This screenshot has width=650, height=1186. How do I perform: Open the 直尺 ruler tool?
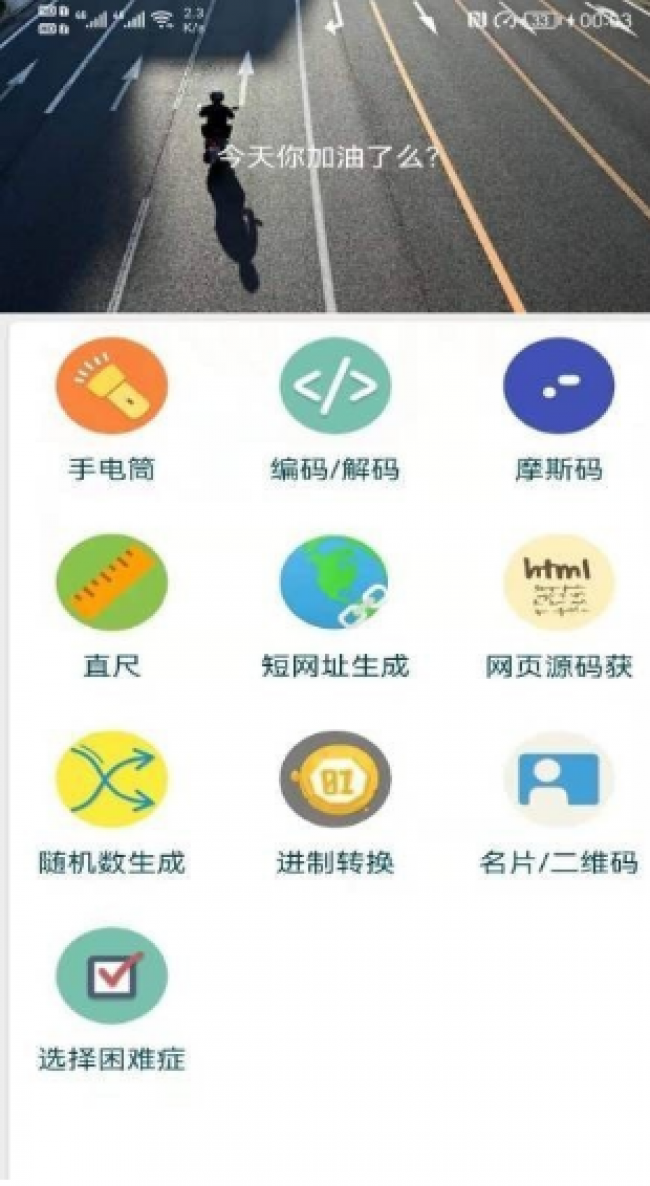pyautogui.click(x=111, y=583)
